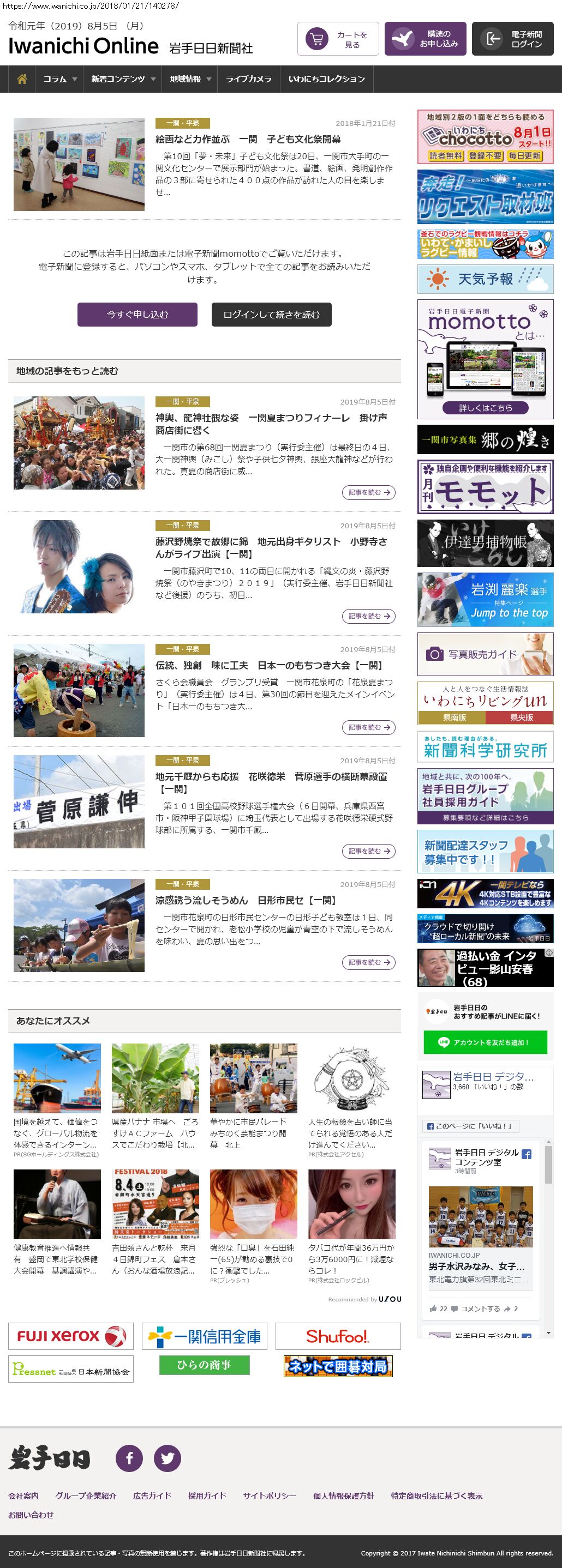Image resolution: width=562 pixels, height=1568 pixels.
Task: Open the 会社案内 footer link
Action: (x=23, y=1495)
